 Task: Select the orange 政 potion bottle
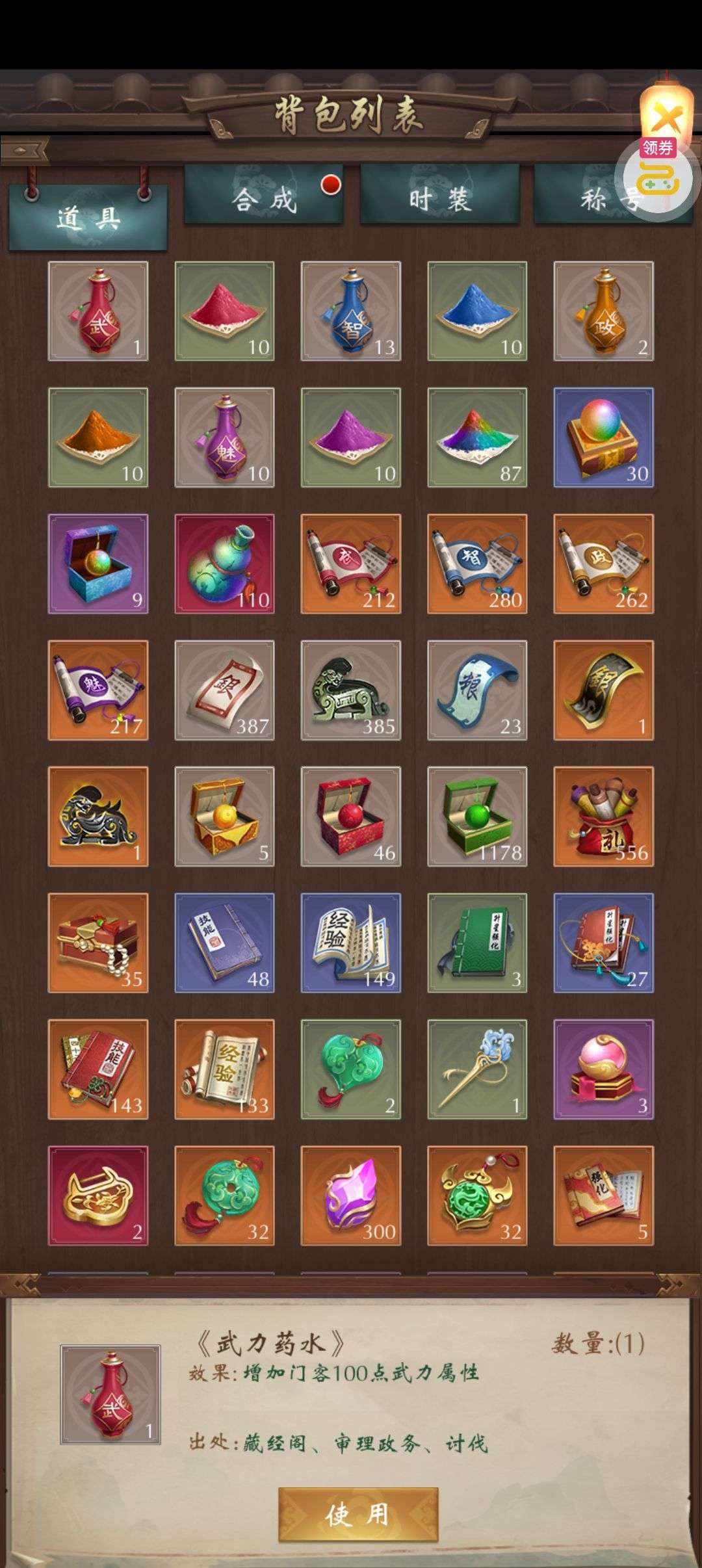(x=603, y=311)
